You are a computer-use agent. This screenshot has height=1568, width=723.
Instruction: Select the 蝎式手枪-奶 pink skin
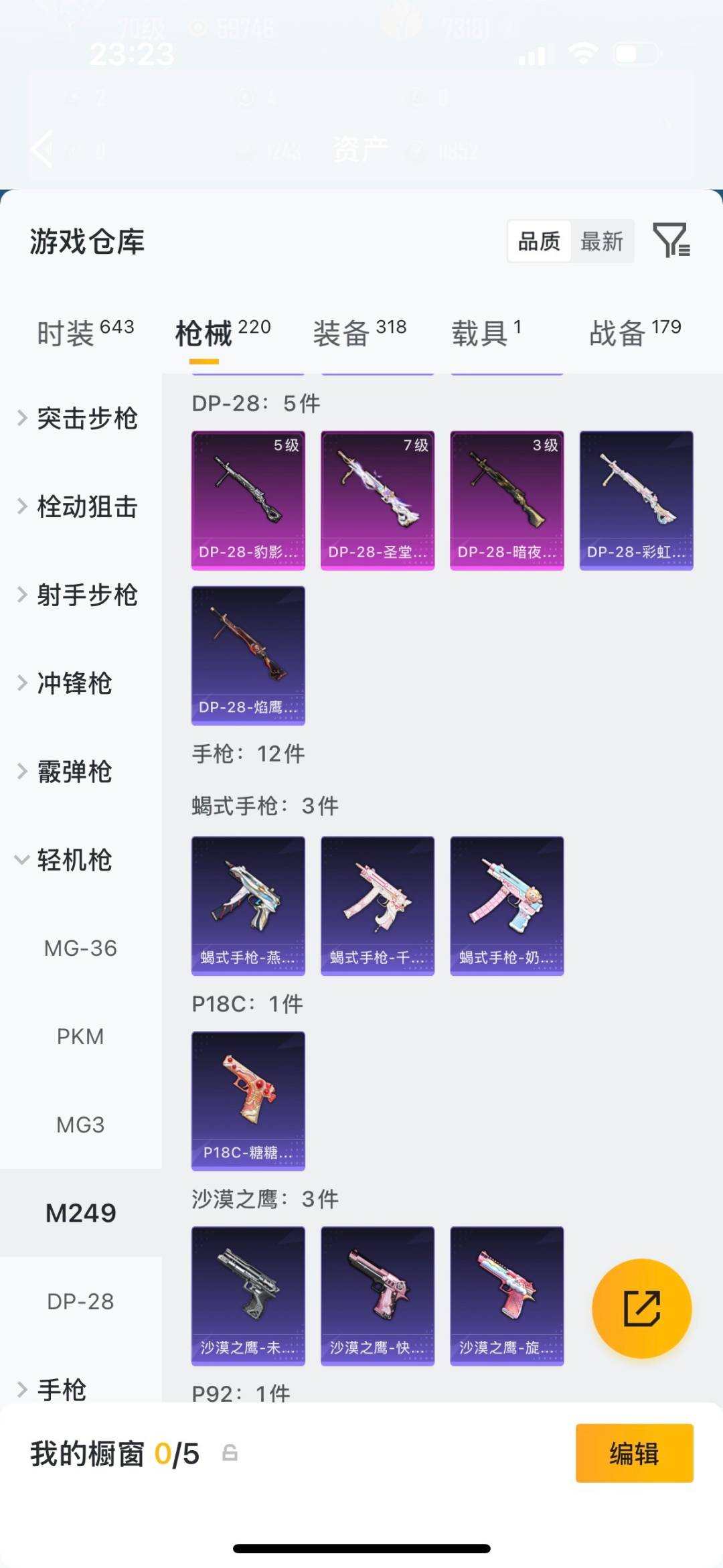click(x=506, y=905)
